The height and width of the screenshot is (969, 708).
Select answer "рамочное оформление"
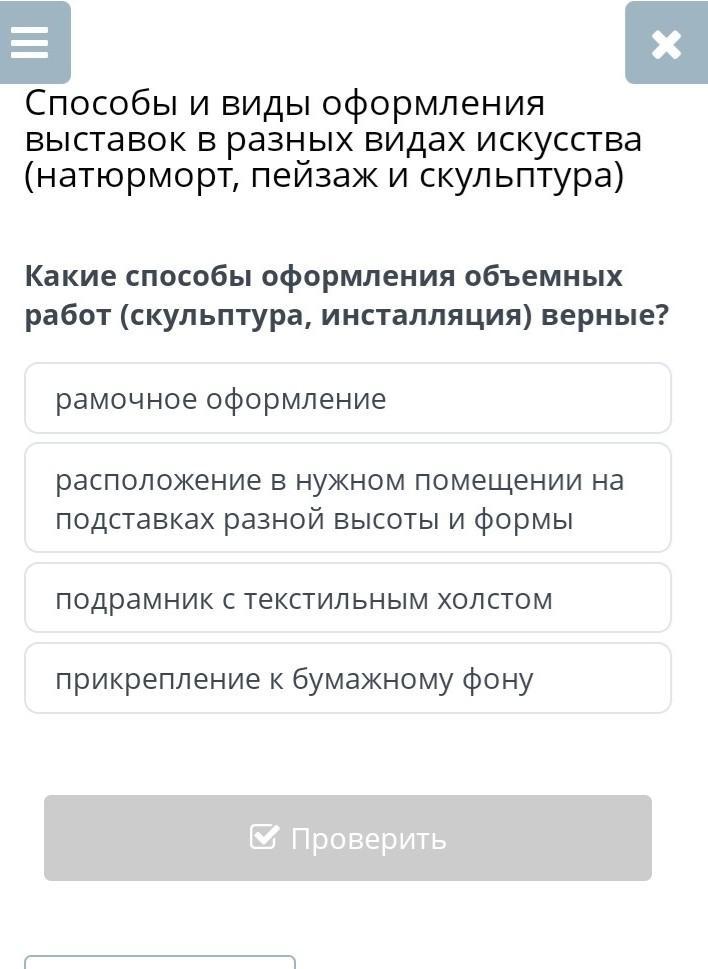click(347, 399)
